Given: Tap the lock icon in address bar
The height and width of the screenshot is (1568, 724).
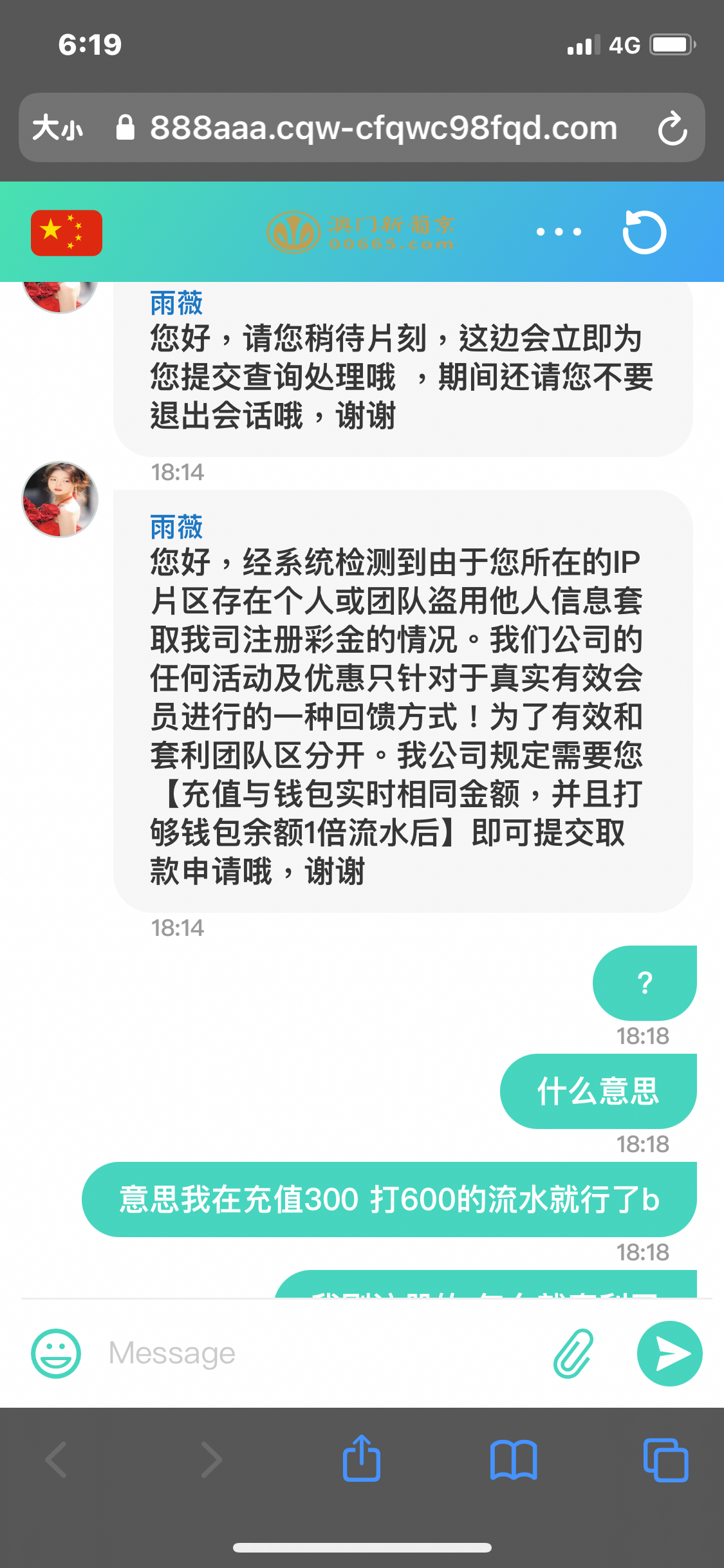Looking at the screenshot, I should 126,127.
